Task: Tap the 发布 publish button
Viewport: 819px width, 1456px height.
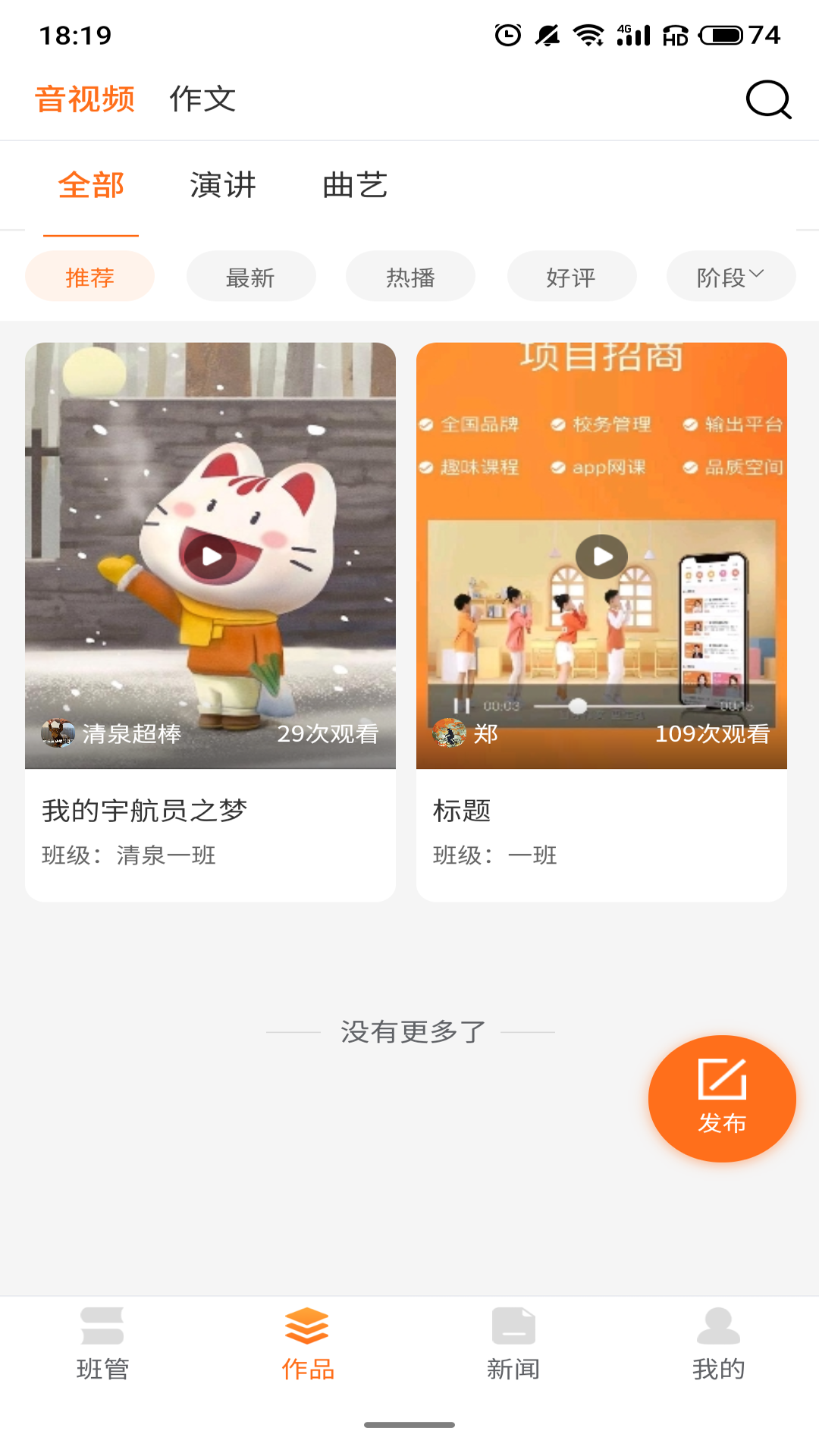Action: click(722, 1098)
